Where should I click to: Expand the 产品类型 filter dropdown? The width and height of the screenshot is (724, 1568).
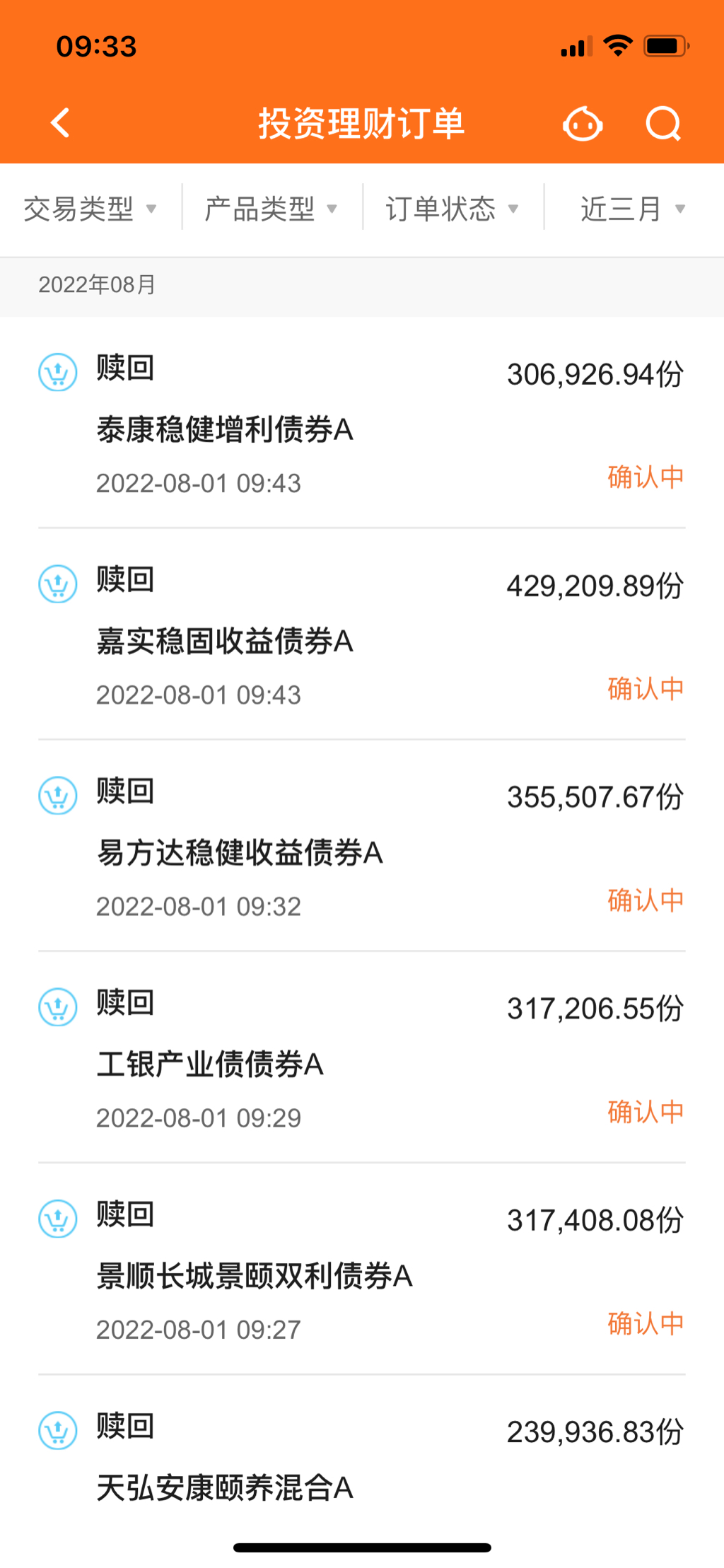(x=271, y=209)
